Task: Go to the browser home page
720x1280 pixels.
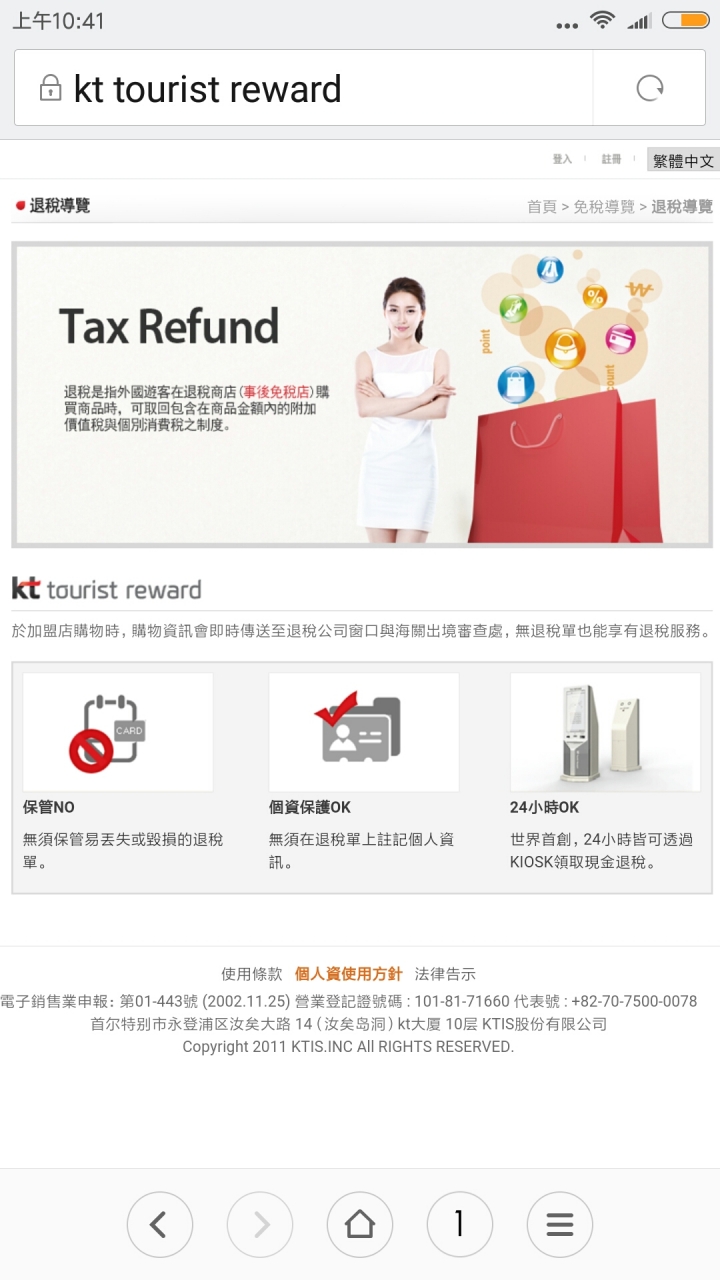Action: coord(360,1224)
